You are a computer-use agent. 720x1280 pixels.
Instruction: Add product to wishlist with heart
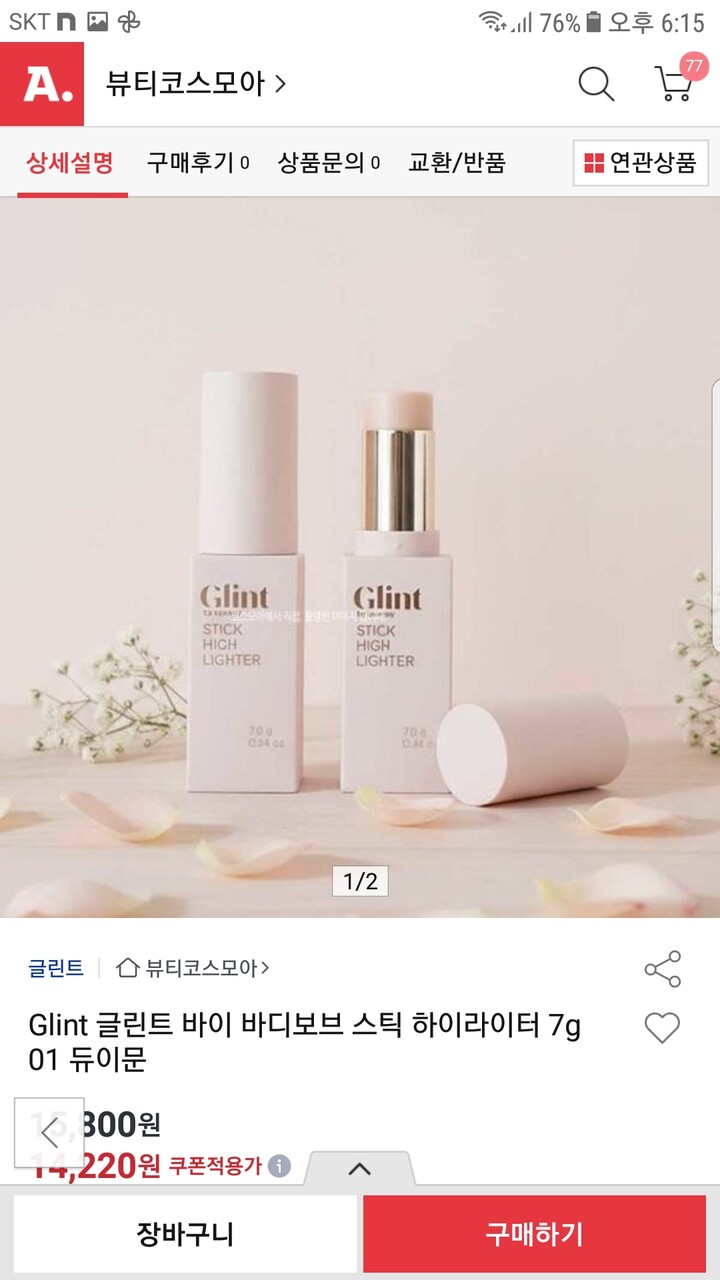pos(662,1028)
